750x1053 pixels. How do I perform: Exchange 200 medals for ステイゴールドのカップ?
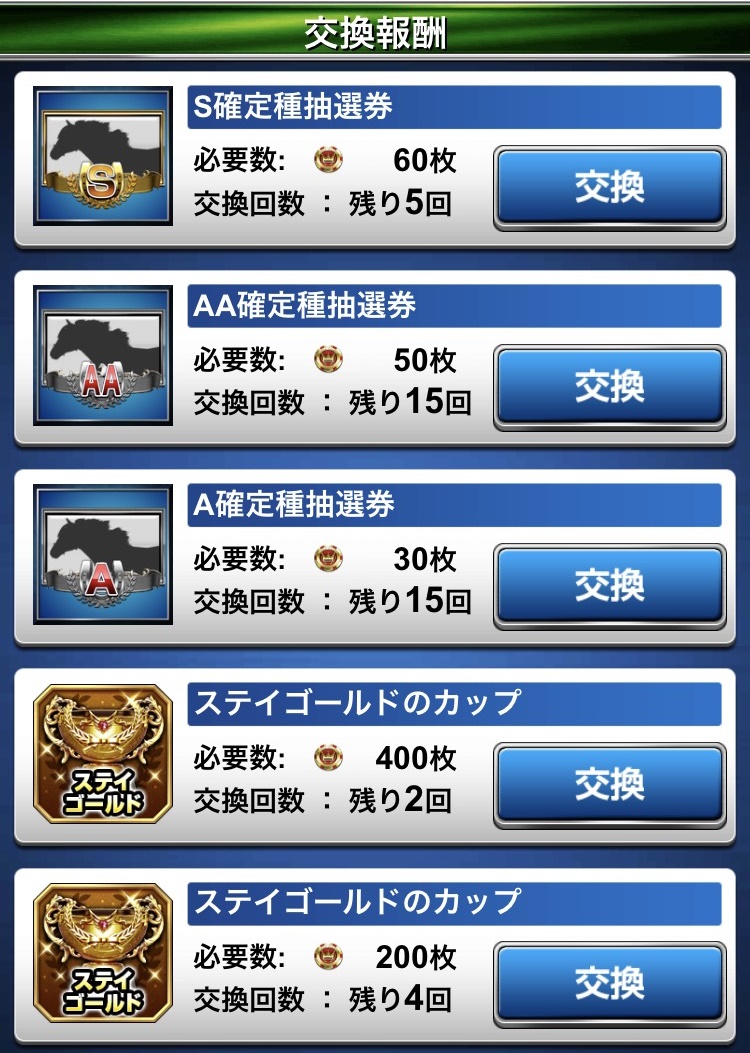click(609, 983)
